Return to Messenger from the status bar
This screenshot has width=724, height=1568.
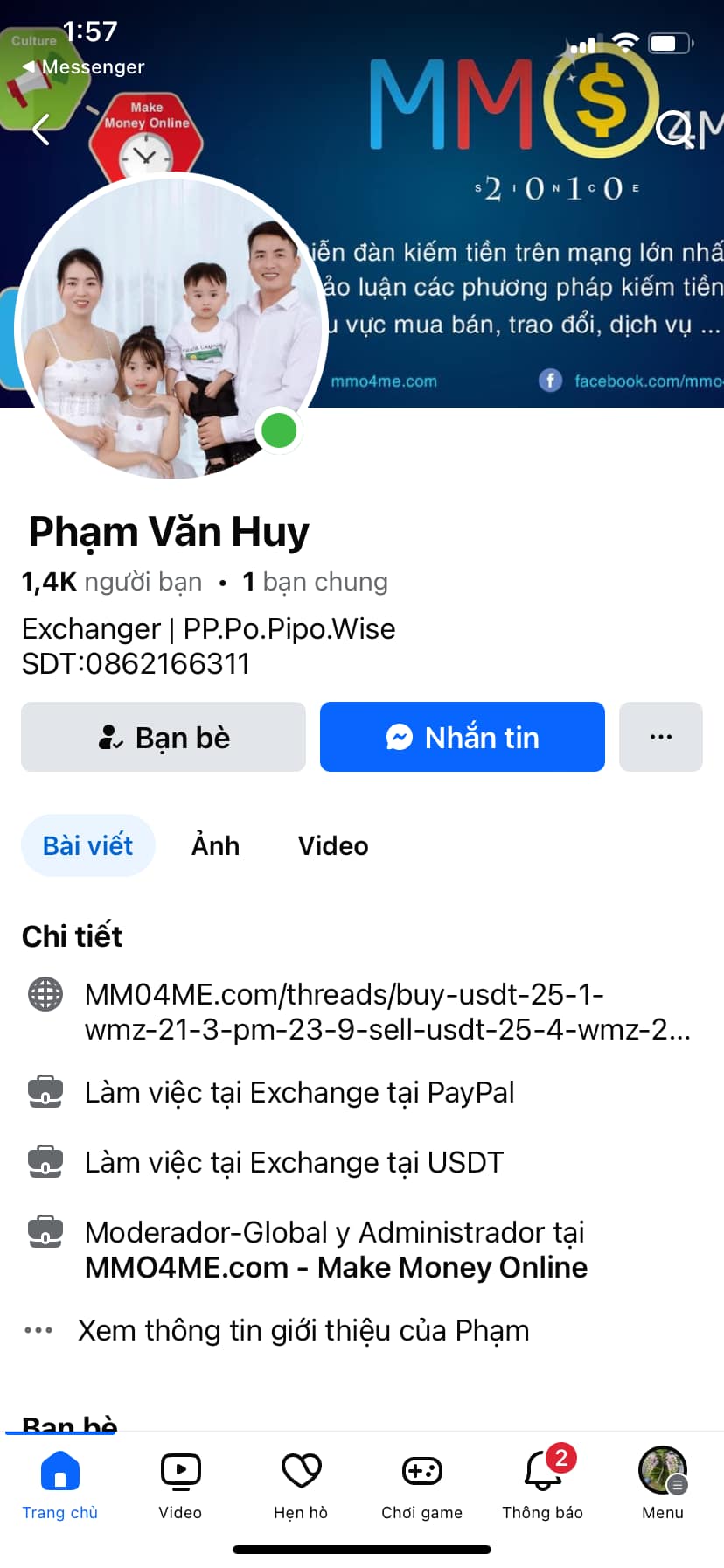click(84, 67)
